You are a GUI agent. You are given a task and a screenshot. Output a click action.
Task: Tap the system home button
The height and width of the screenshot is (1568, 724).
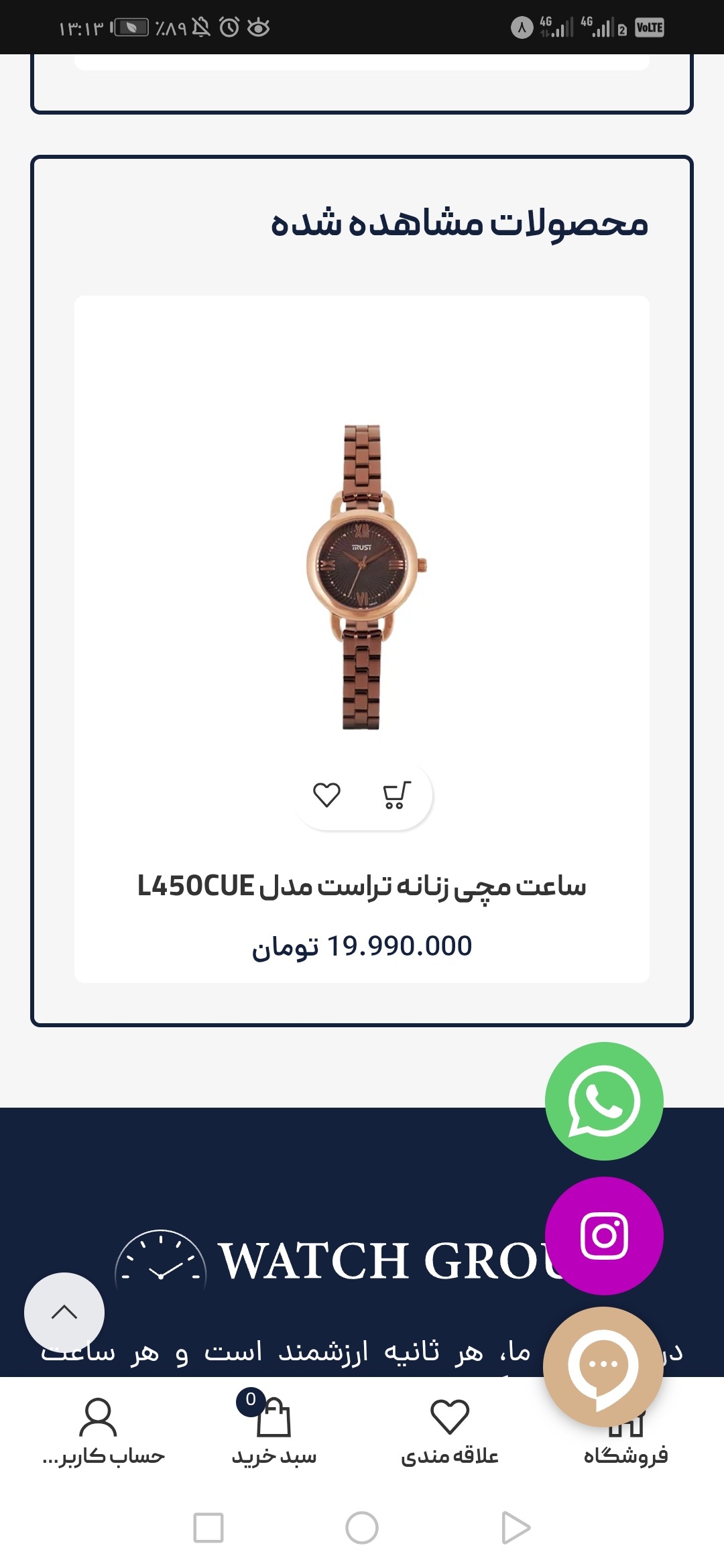pos(362,1528)
